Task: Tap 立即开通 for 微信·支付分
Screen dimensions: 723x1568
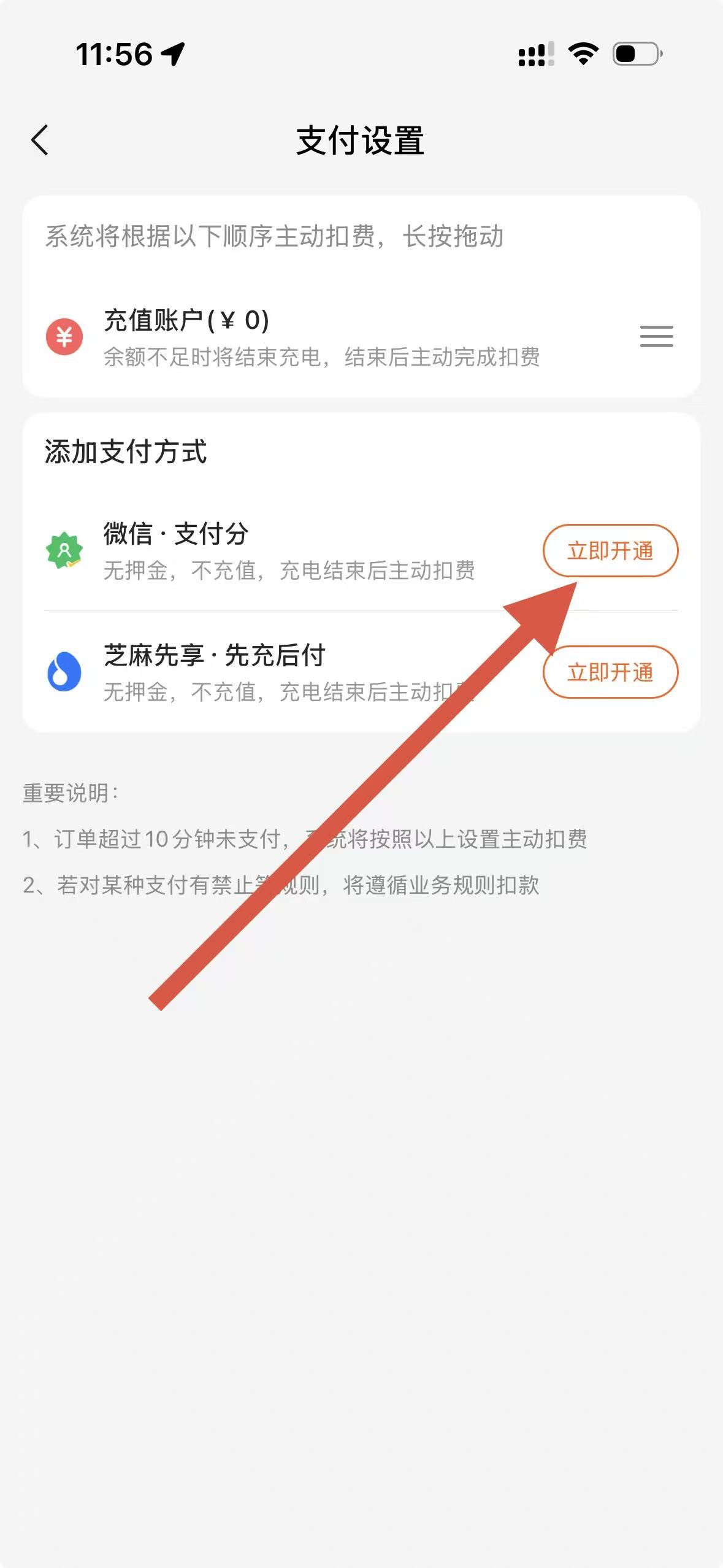Action: tap(610, 551)
